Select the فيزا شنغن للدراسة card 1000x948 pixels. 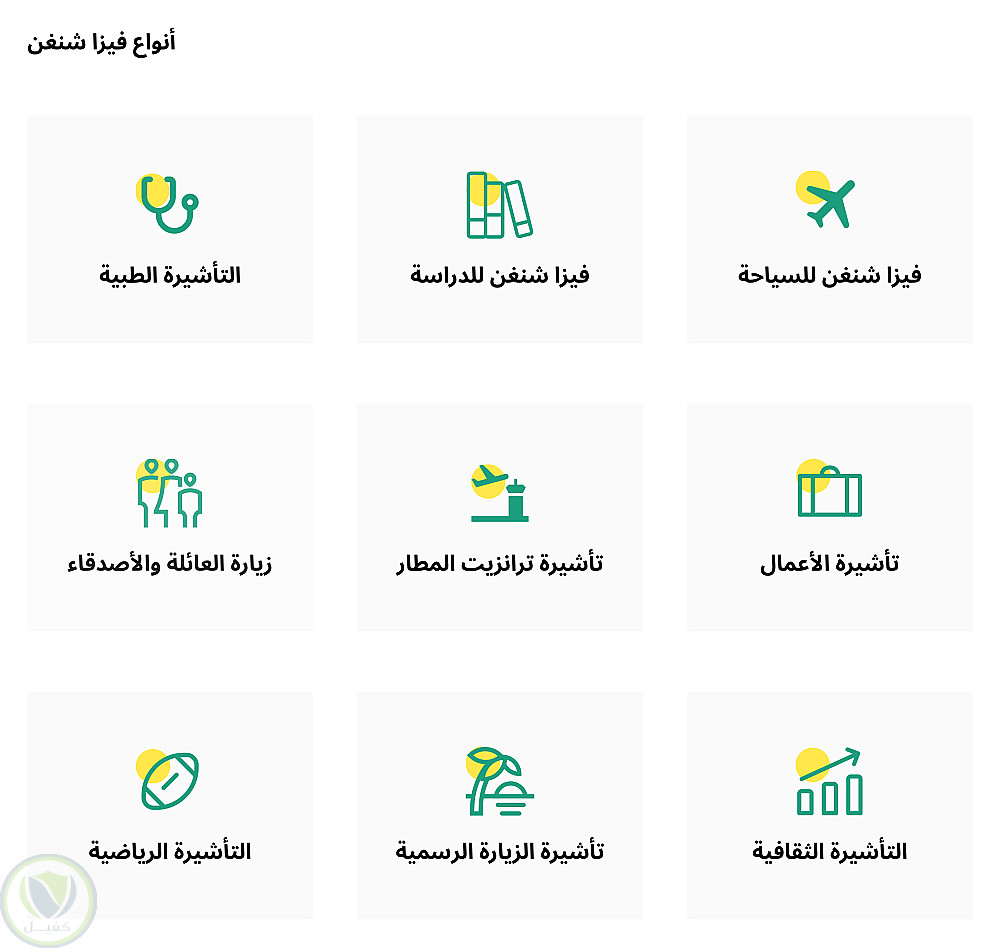pyautogui.click(x=499, y=230)
